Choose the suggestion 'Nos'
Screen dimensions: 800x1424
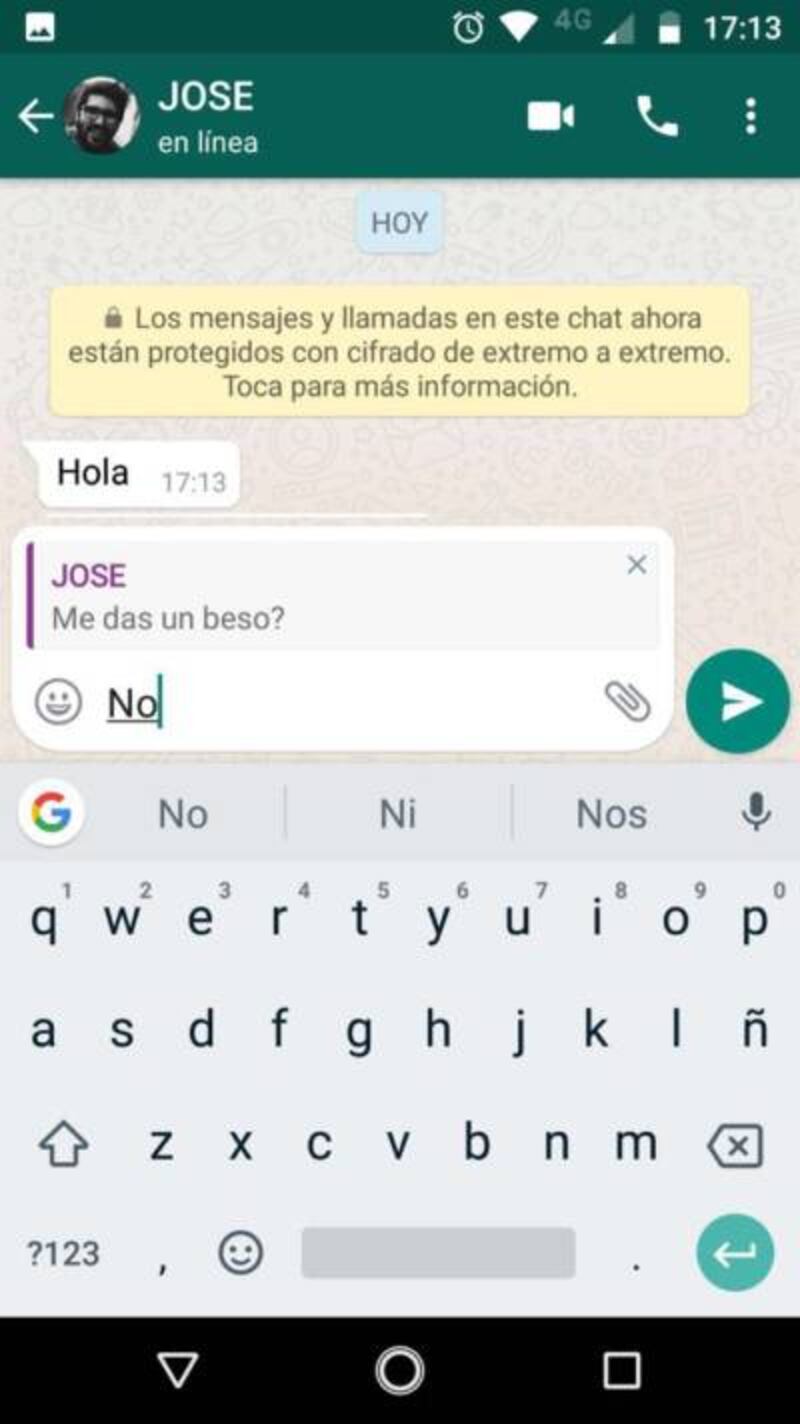click(x=611, y=814)
